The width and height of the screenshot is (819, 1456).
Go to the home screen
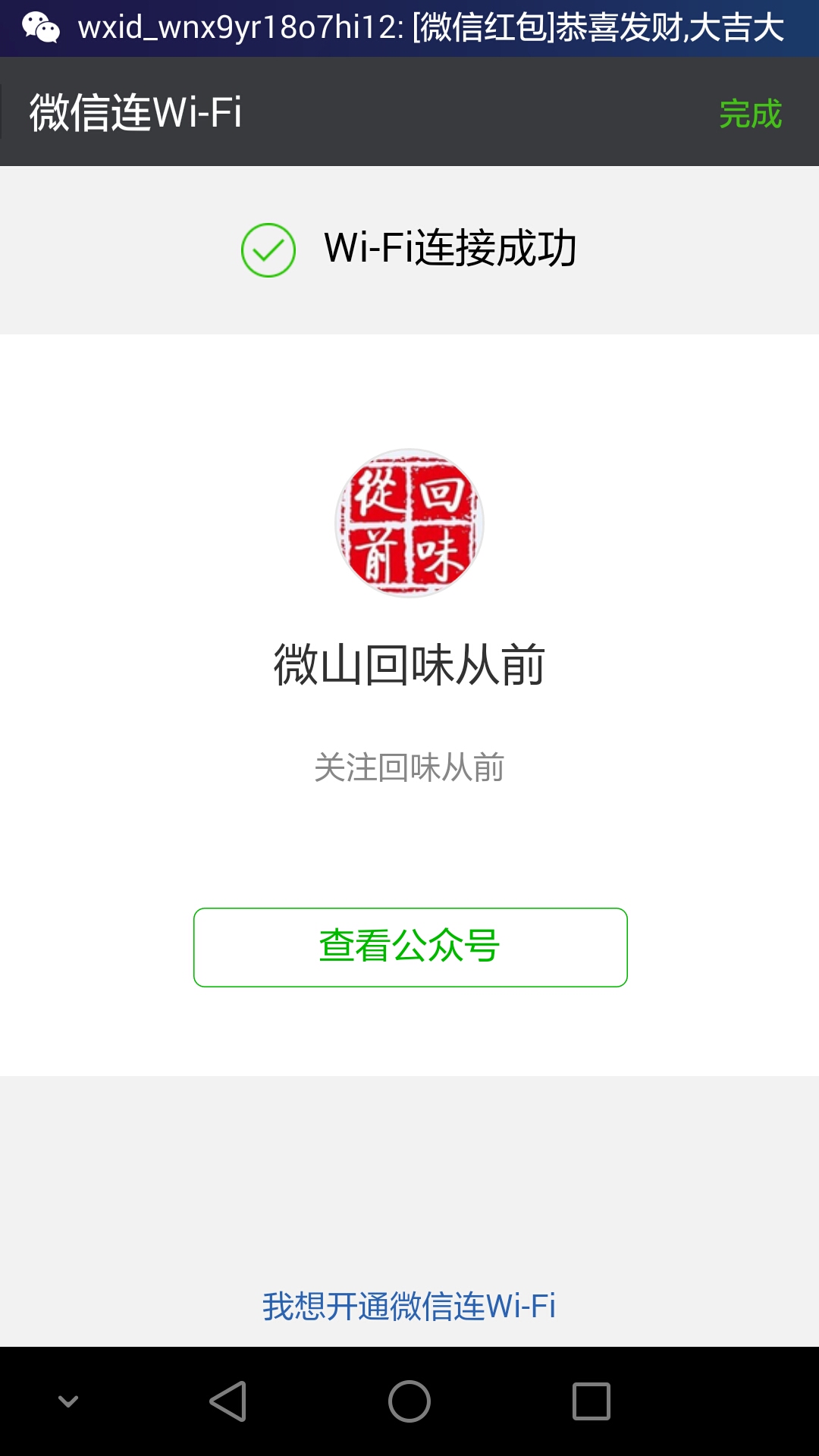click(409, 1401)
